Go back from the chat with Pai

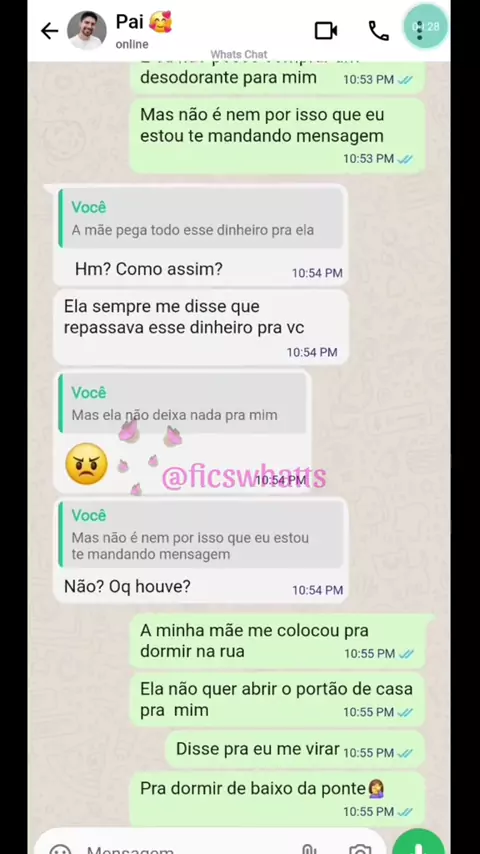tap(50, 31)
